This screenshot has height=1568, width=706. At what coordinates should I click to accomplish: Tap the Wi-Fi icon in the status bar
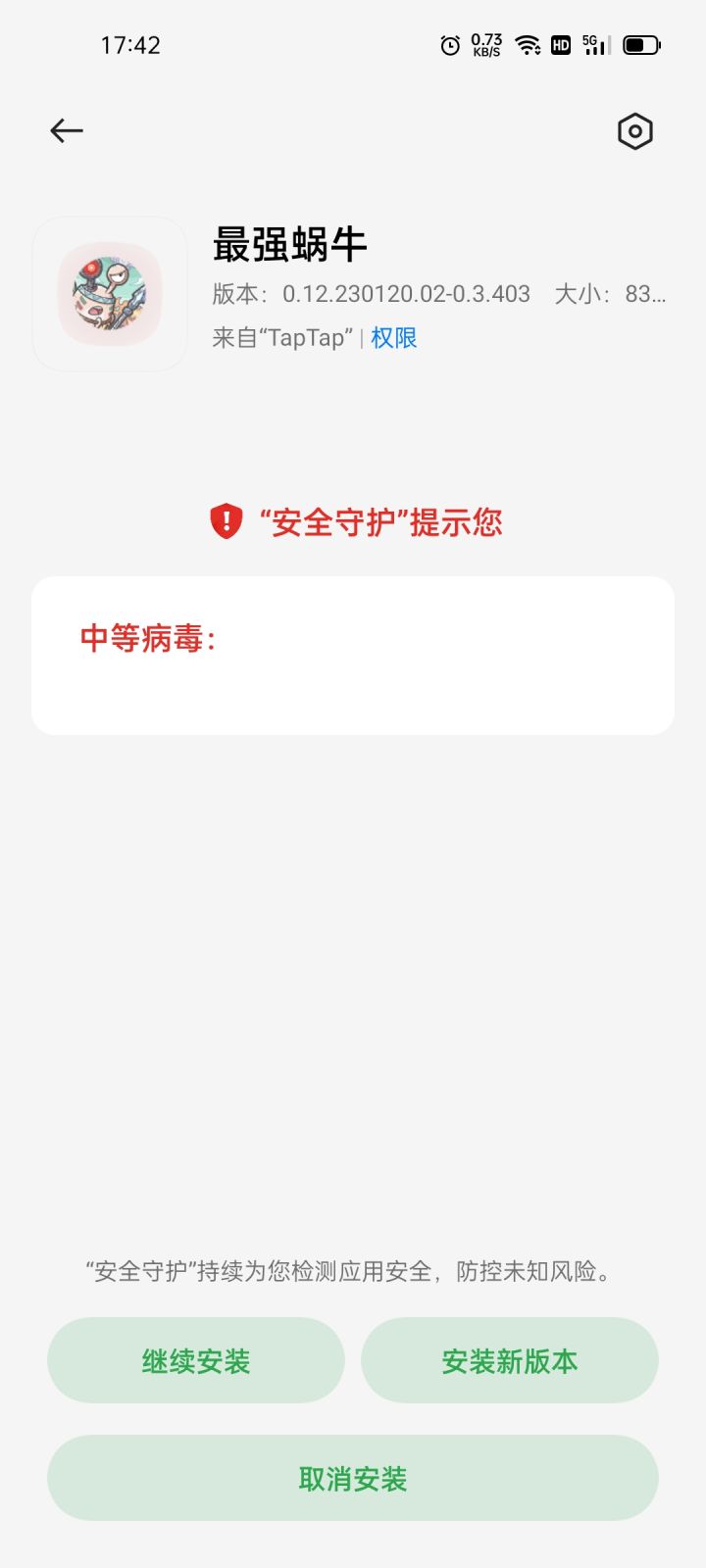pyautogui.click(x=528, y=44)
